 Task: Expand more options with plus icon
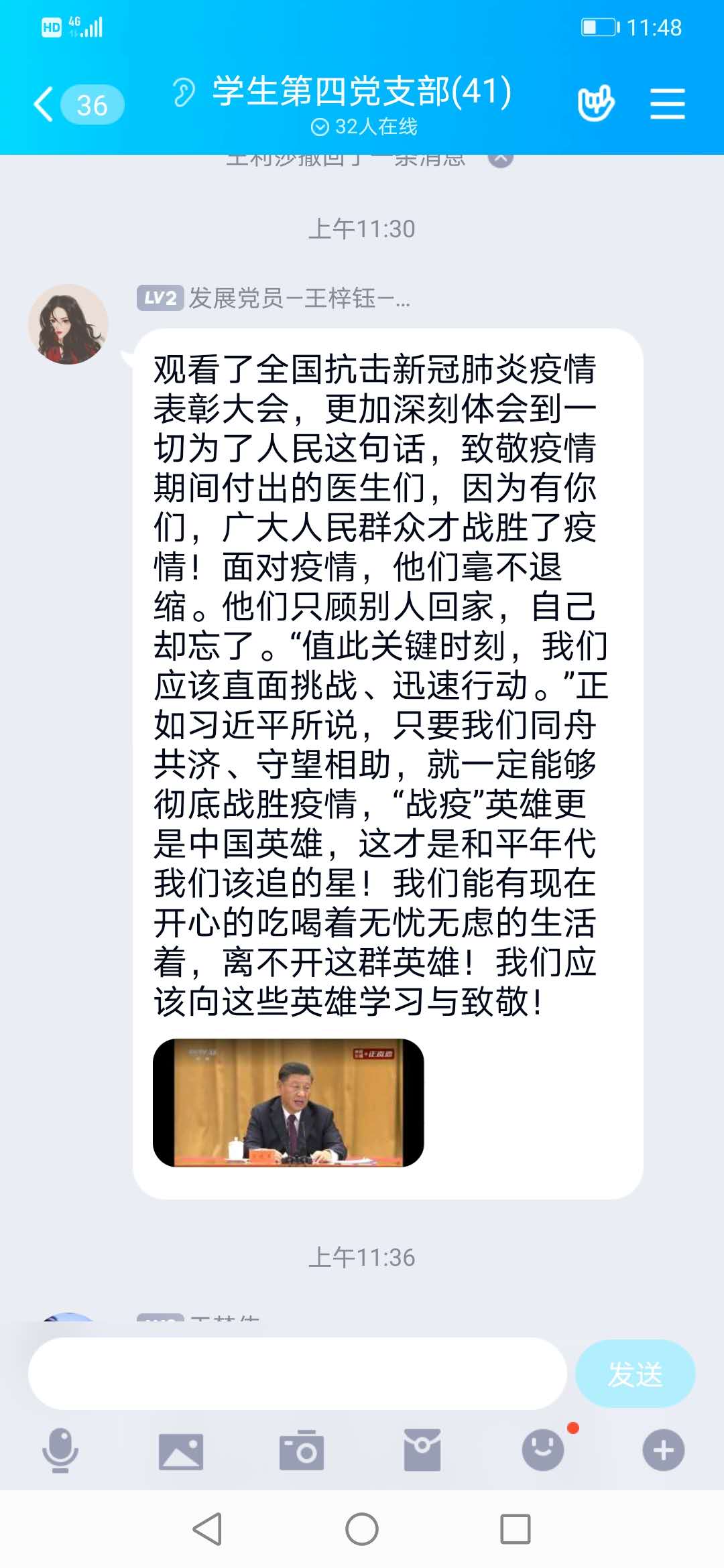pos(663,1450)
